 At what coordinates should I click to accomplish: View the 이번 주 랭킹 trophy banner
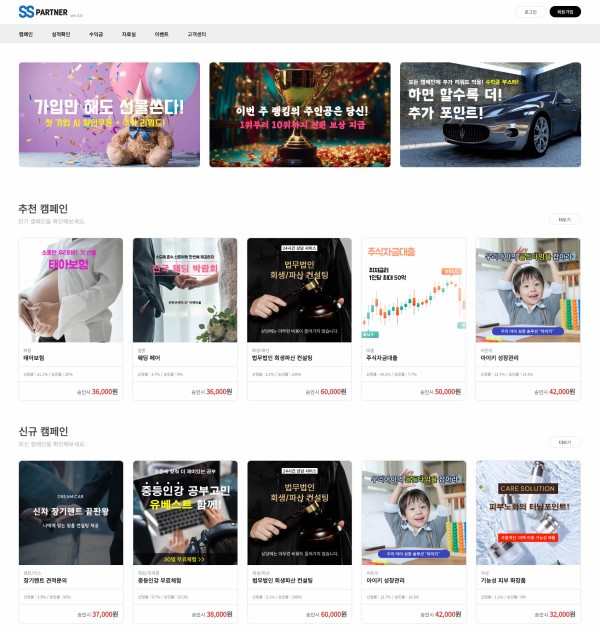(300, 114)
